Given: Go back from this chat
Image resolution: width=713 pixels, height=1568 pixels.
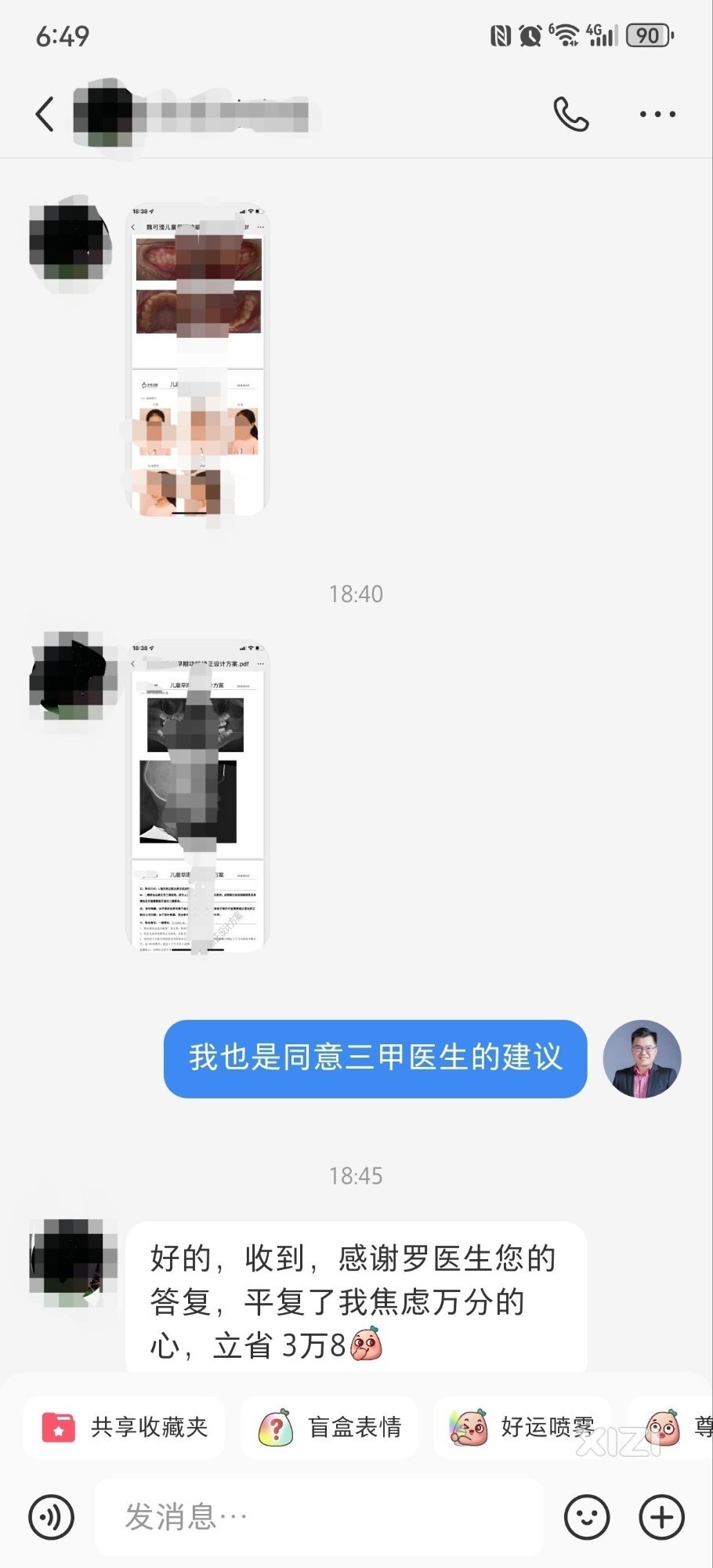Looking at the screenshot, I should click(45, 114).
